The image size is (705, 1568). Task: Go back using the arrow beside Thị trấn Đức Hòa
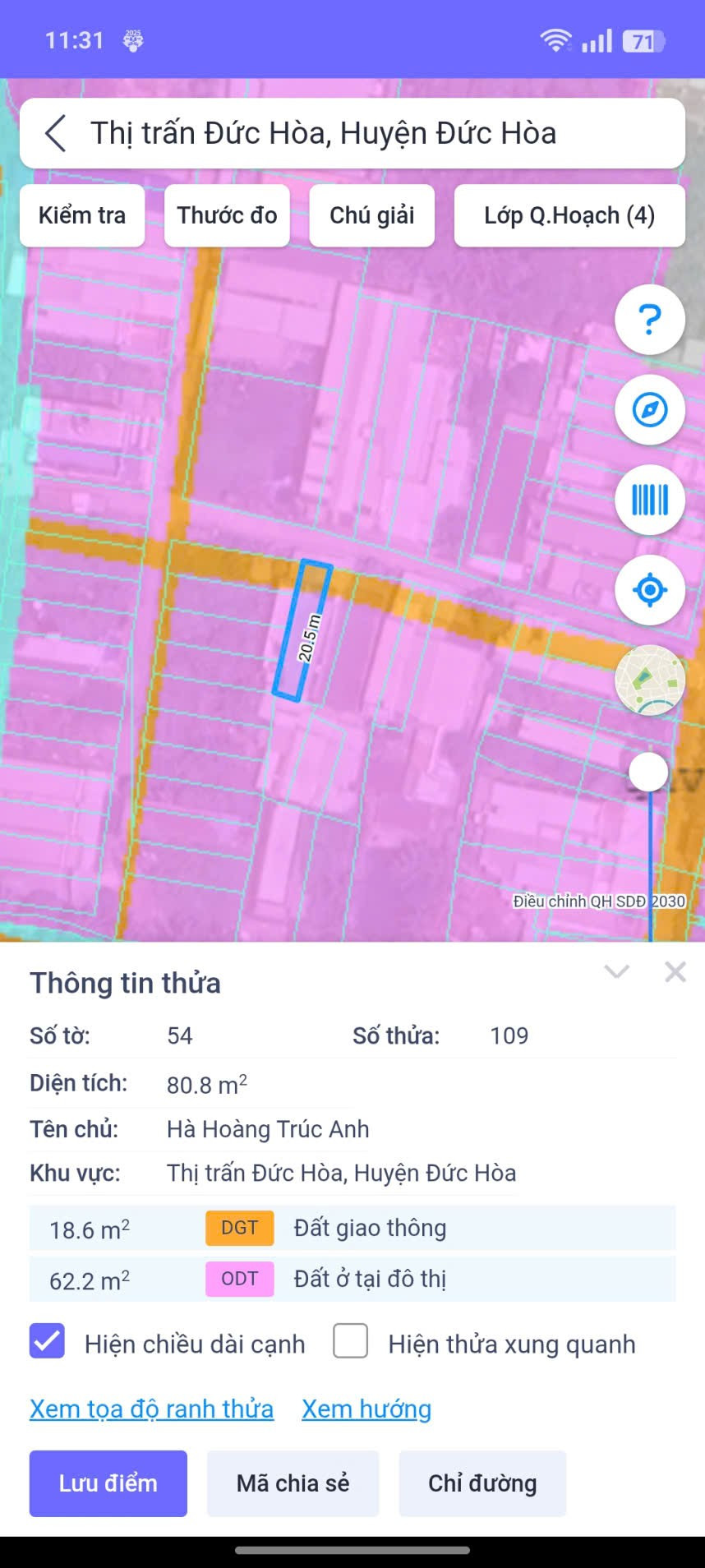coord(56,133)
